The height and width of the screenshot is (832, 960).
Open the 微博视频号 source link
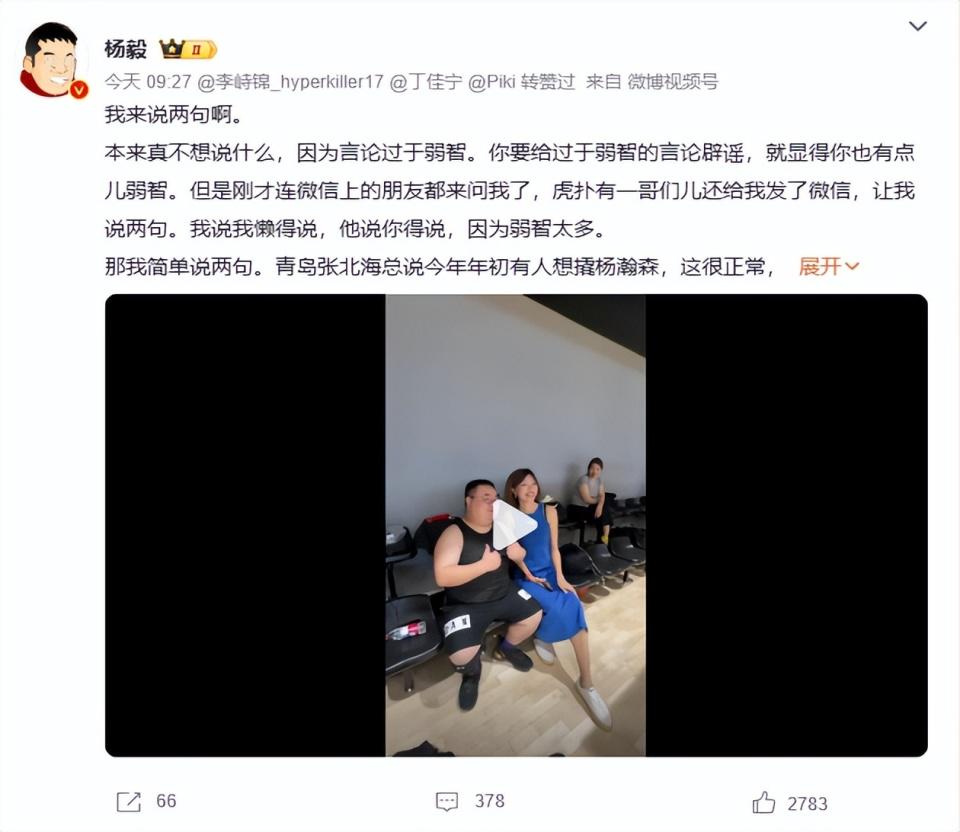pos(672,82)
